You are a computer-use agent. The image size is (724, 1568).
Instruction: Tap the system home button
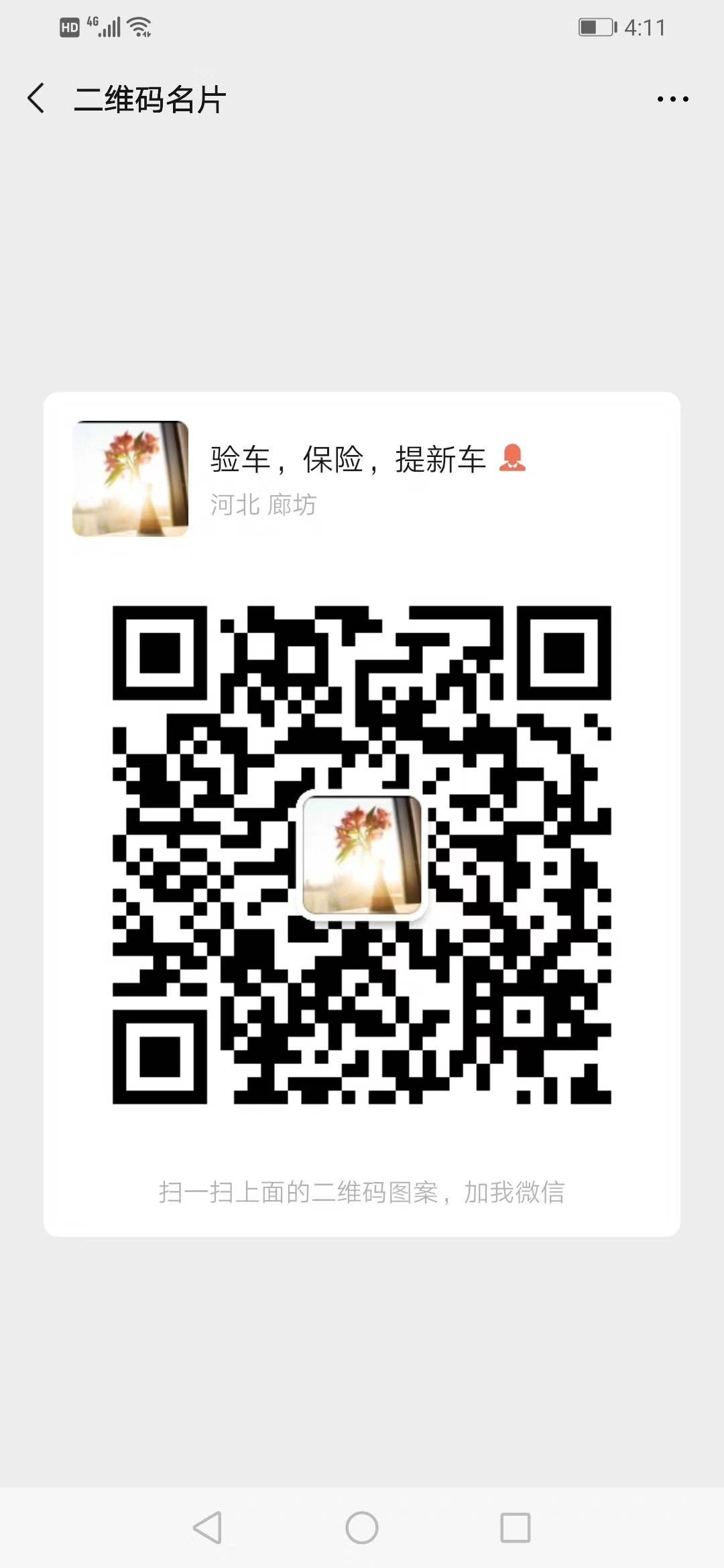click(362, 1527)
